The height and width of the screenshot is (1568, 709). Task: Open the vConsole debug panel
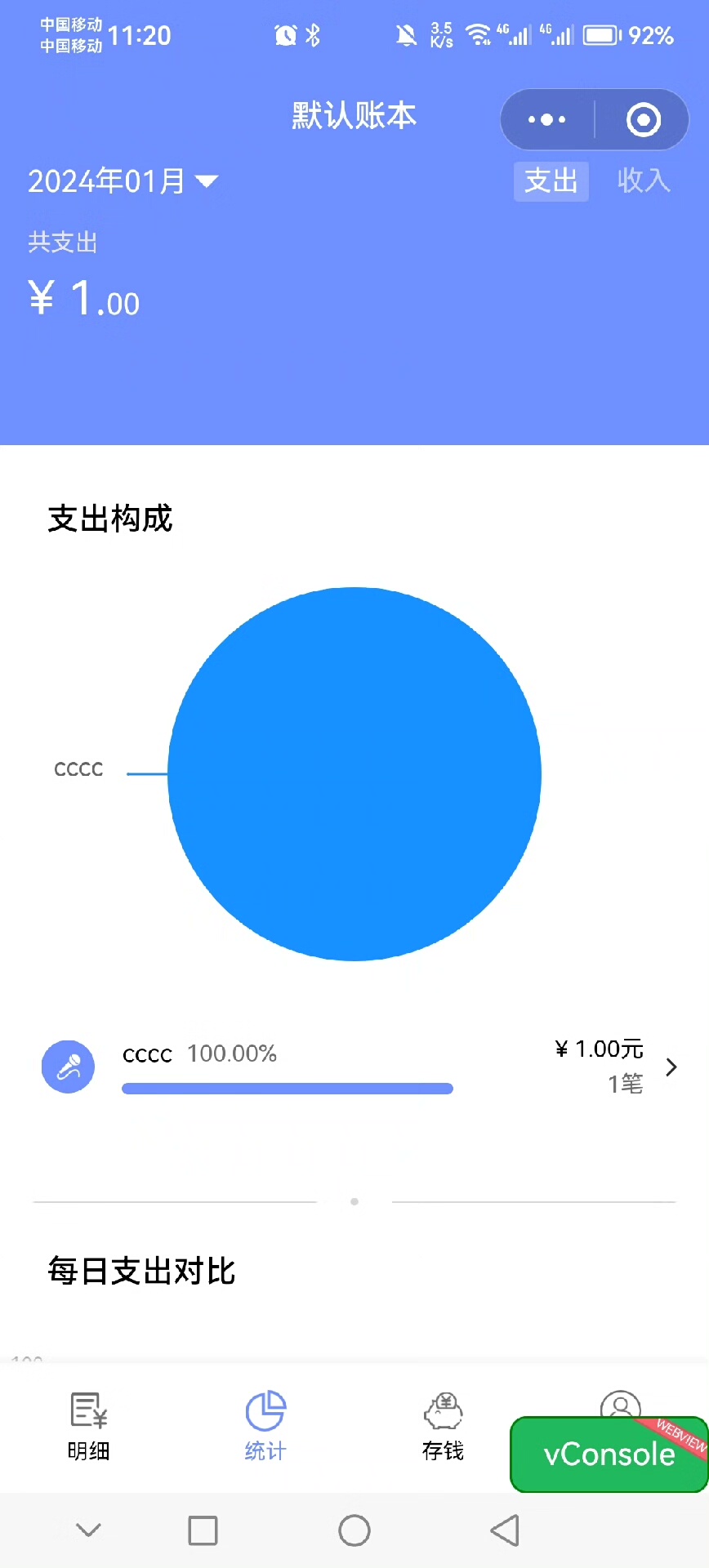click(x=609, y=1454)
